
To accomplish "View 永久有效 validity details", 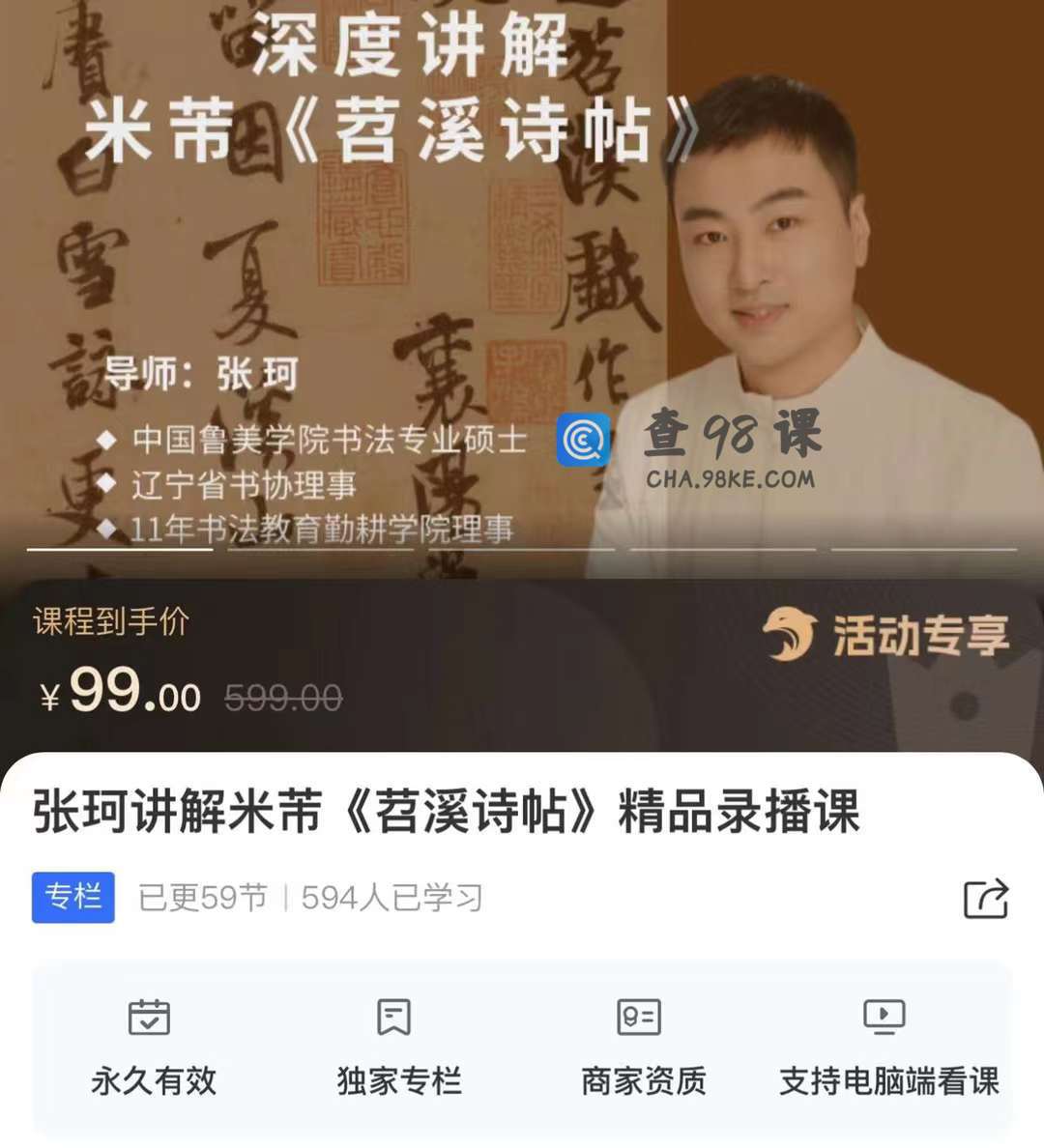I will tap(153, 1048).
